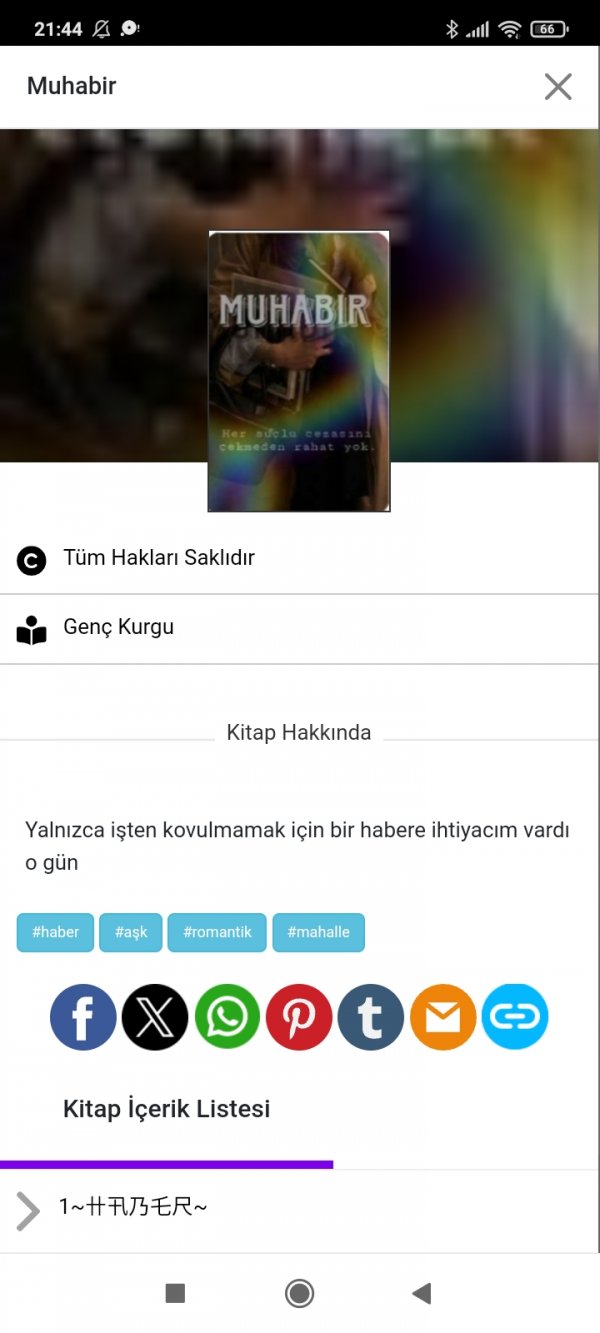600x1333 pixels.
Task: Share the book on X
Action: click(x=155, y=1017)
